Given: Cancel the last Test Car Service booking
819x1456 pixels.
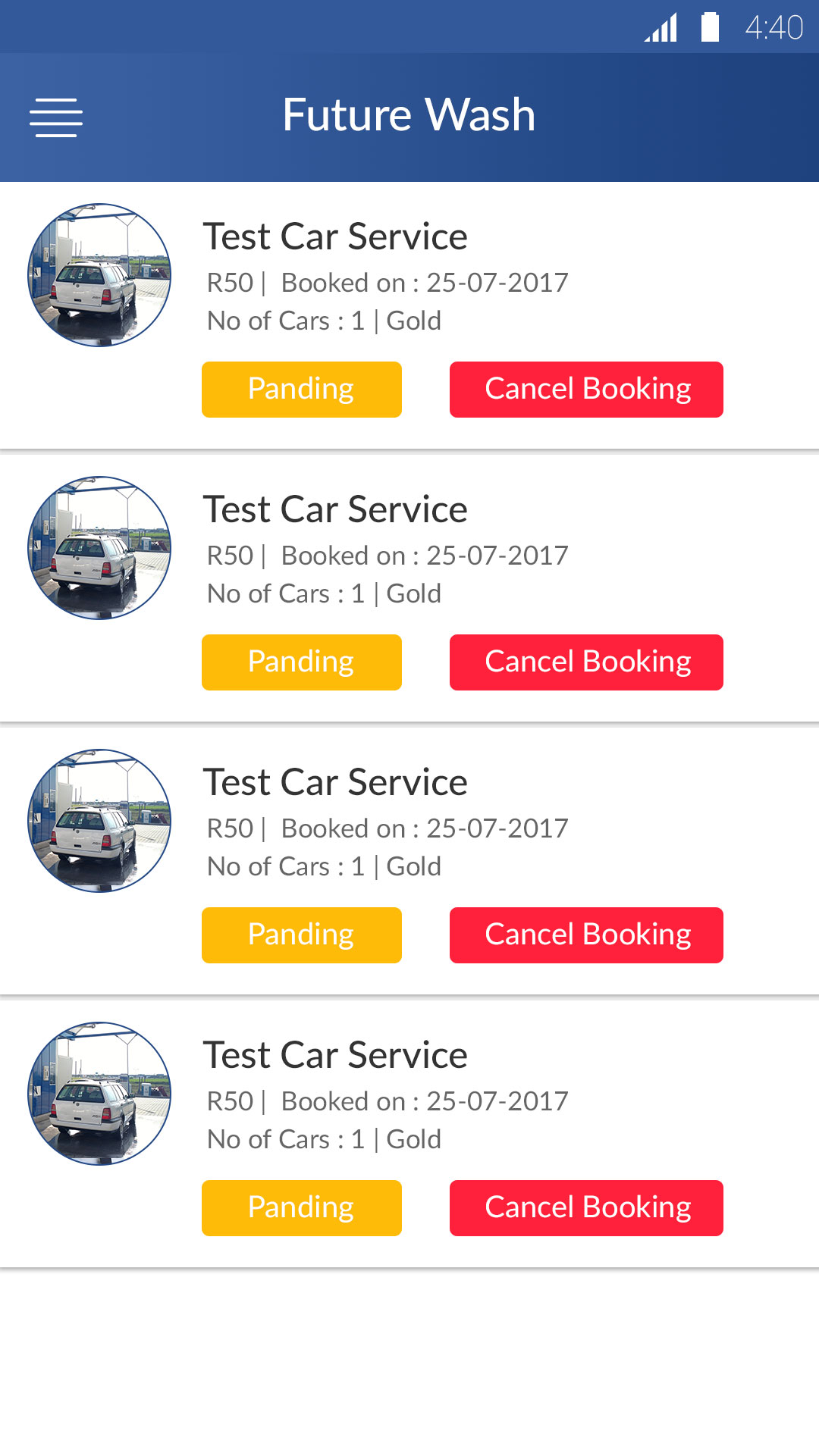Looking at the screenshot, I should point(586,1208).
